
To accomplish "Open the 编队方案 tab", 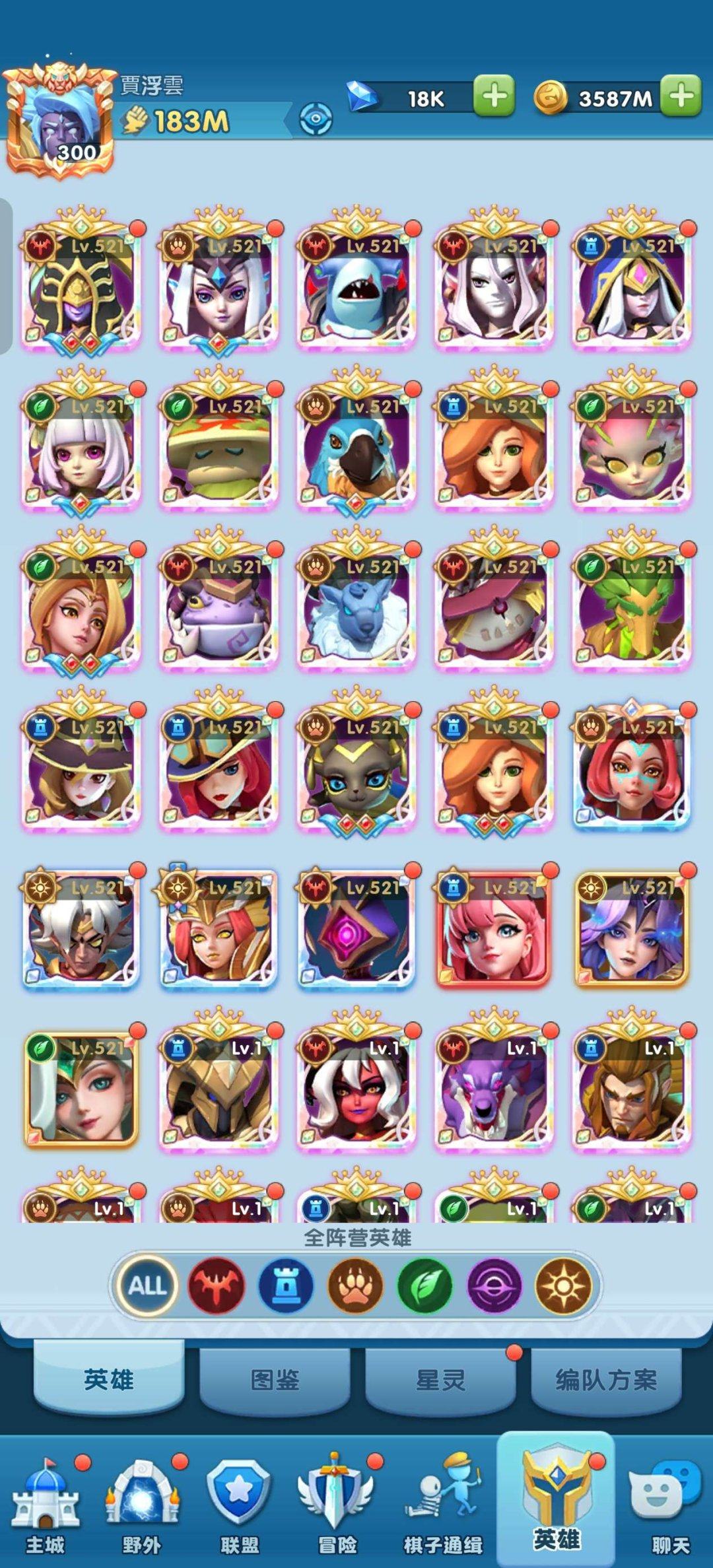I will (606, 1380).
